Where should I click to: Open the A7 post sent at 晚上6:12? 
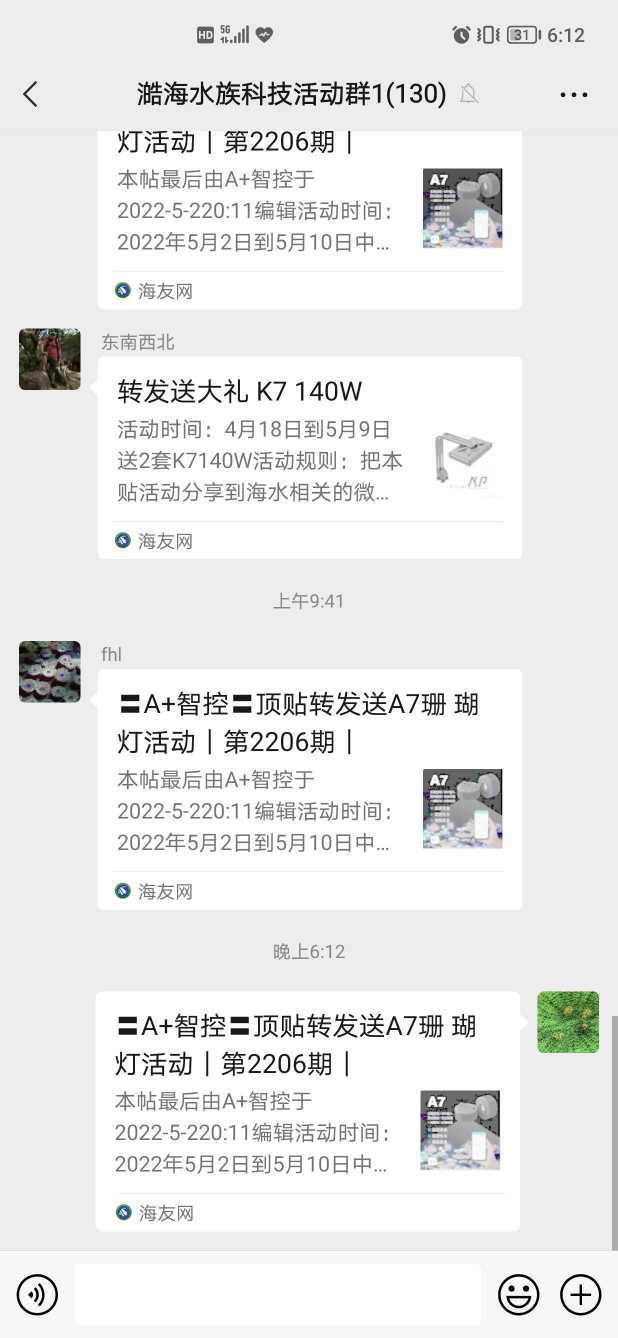point(307,1110)
